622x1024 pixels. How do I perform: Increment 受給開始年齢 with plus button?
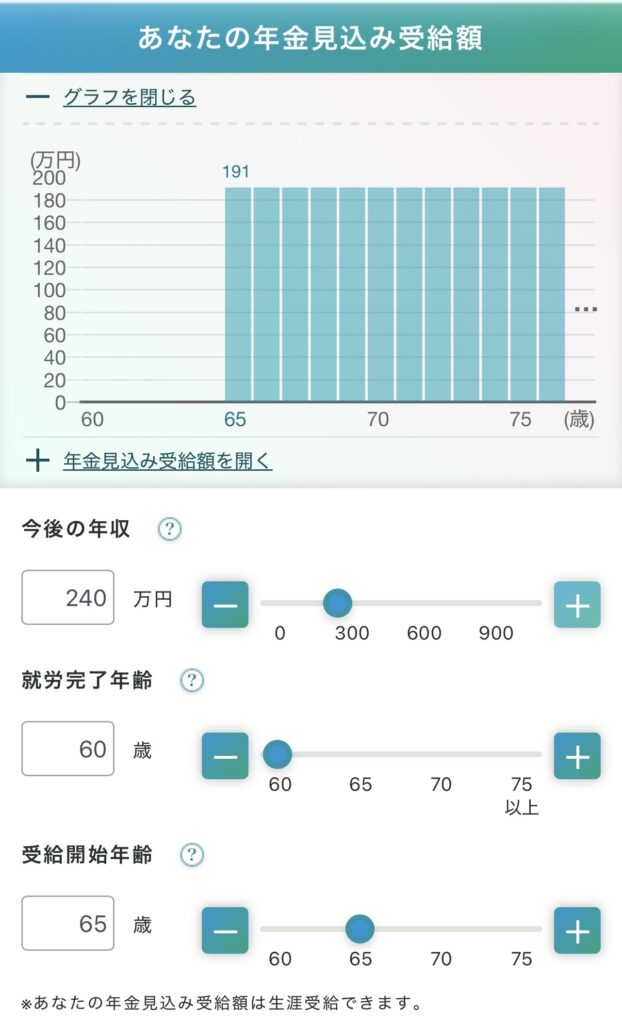click(x=577, y=931)
